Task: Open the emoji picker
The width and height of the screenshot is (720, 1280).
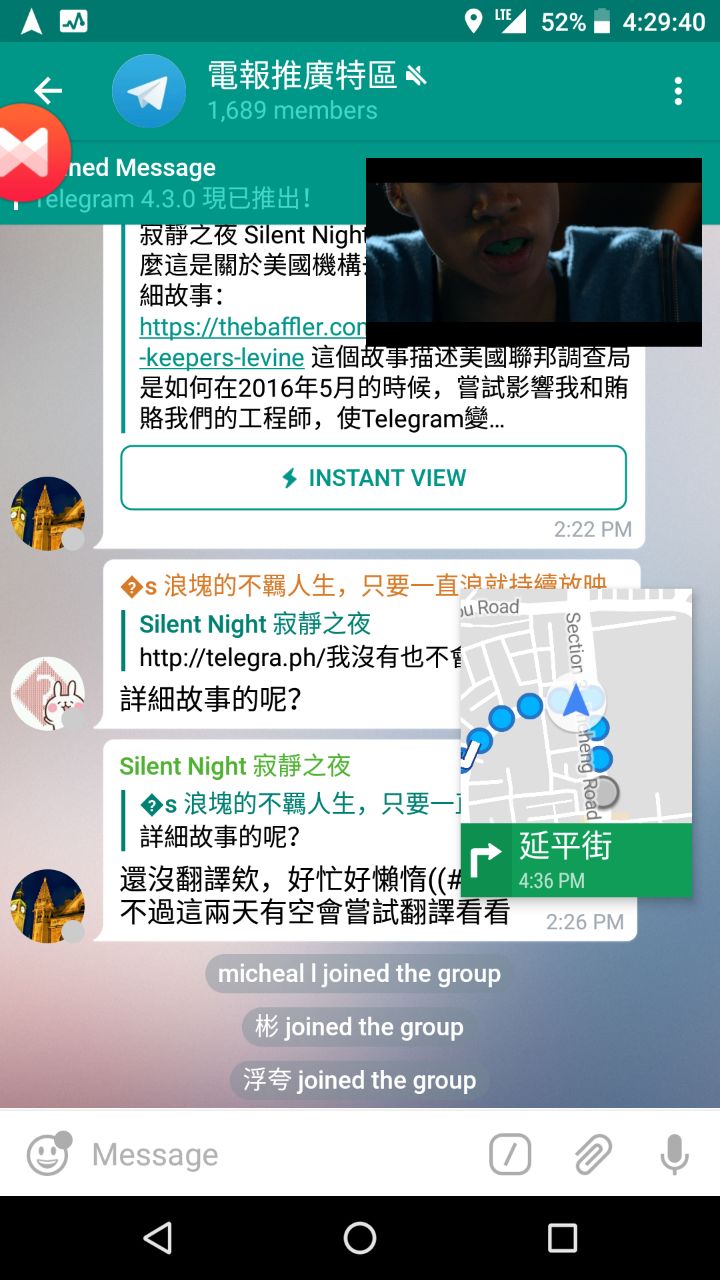Action: tap(48, 1155)
